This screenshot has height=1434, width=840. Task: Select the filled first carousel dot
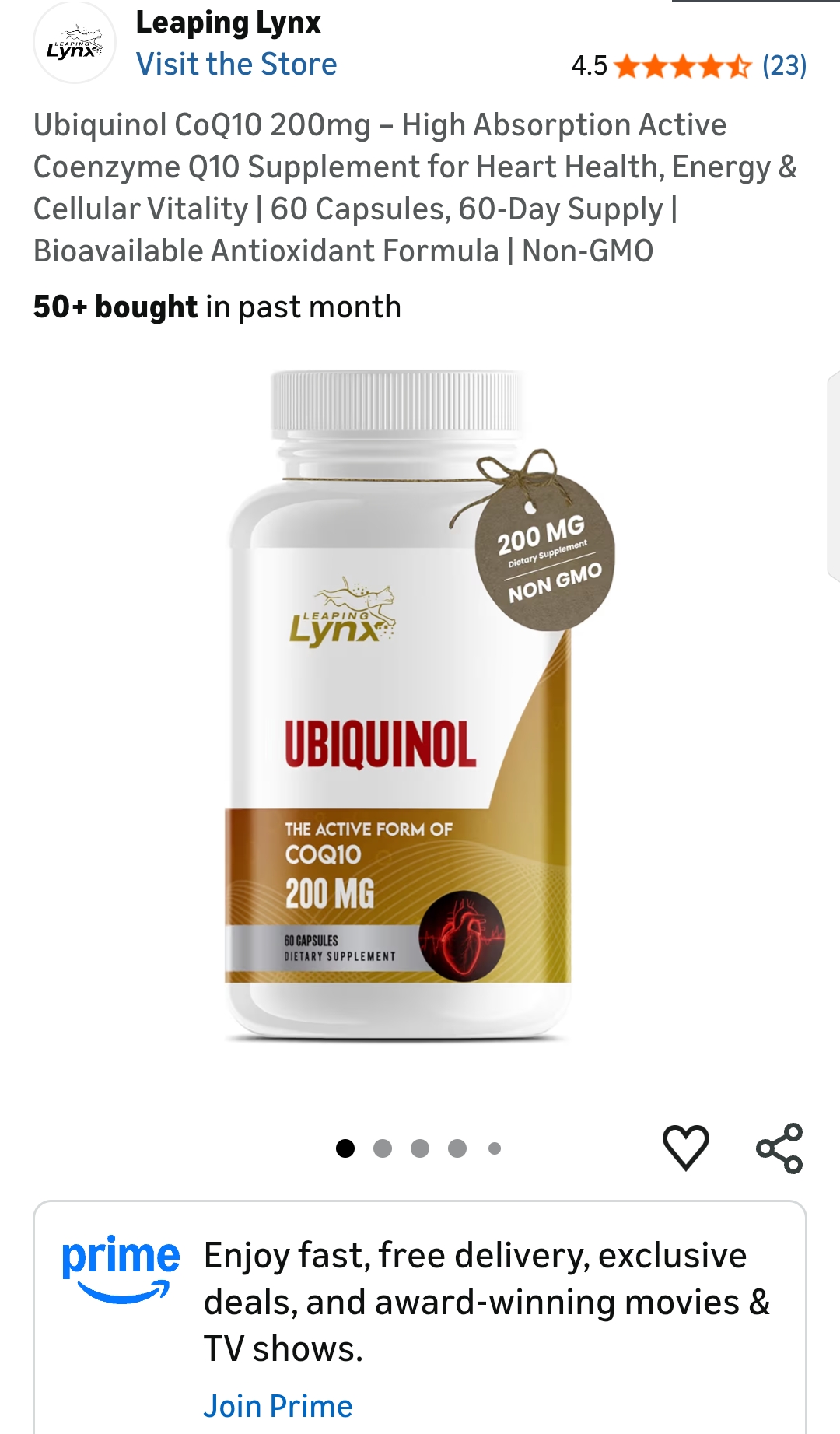(x=345, y=1148)
